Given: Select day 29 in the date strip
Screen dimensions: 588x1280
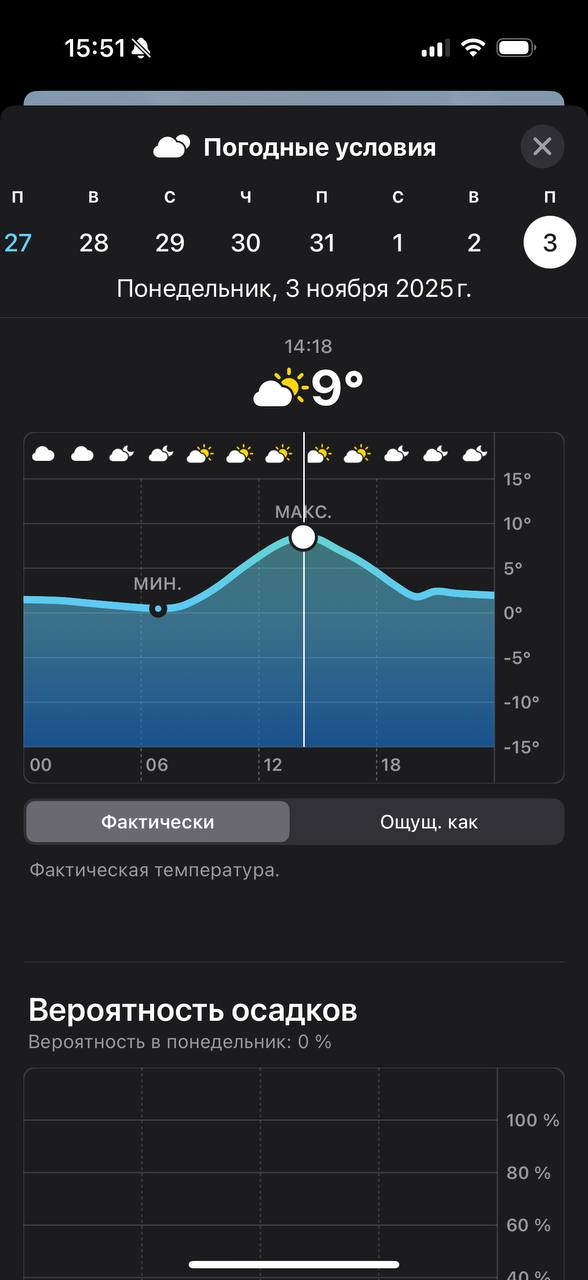Looking at the screenshot, I should click(x=170, y=243).
